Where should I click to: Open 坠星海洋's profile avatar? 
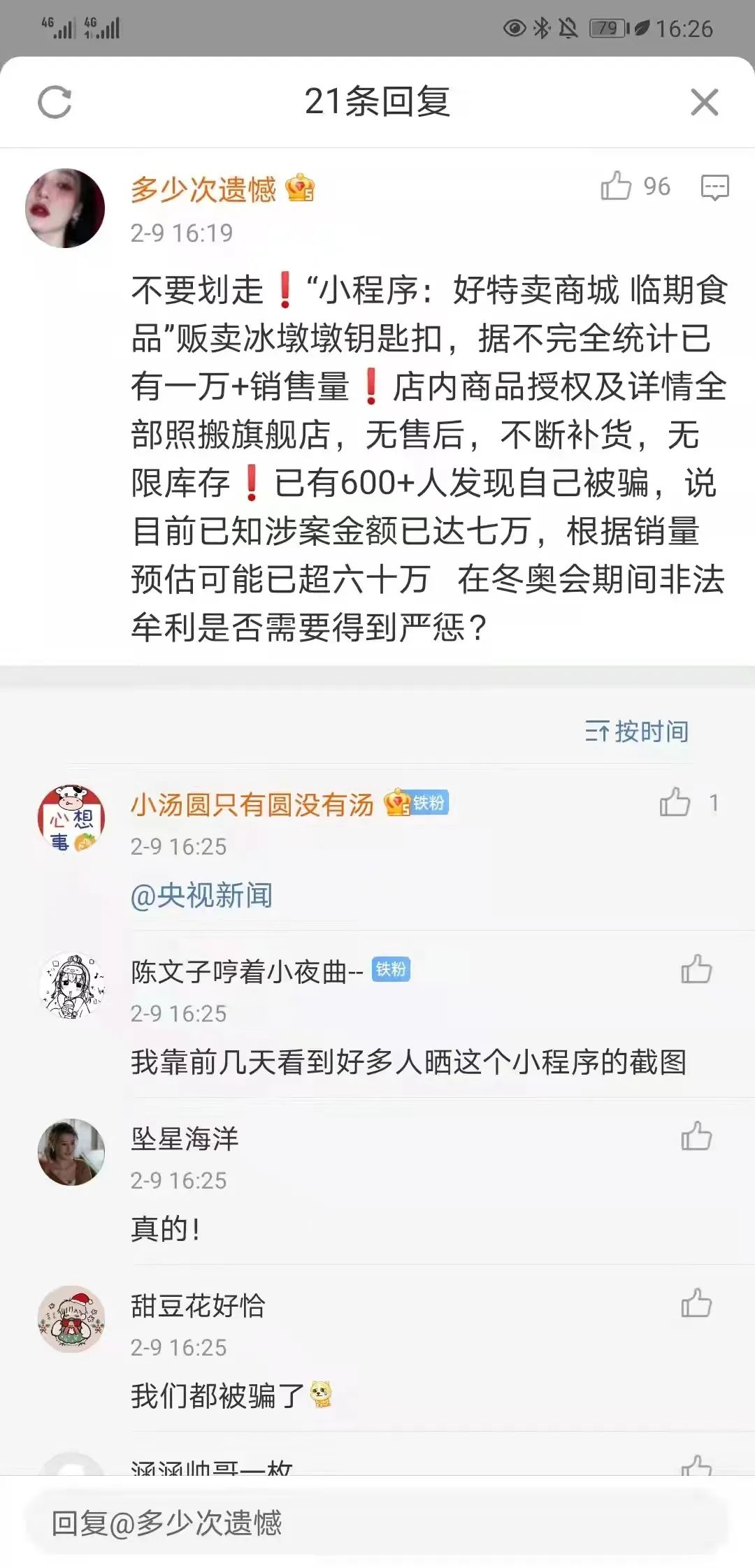point(71,1152)
